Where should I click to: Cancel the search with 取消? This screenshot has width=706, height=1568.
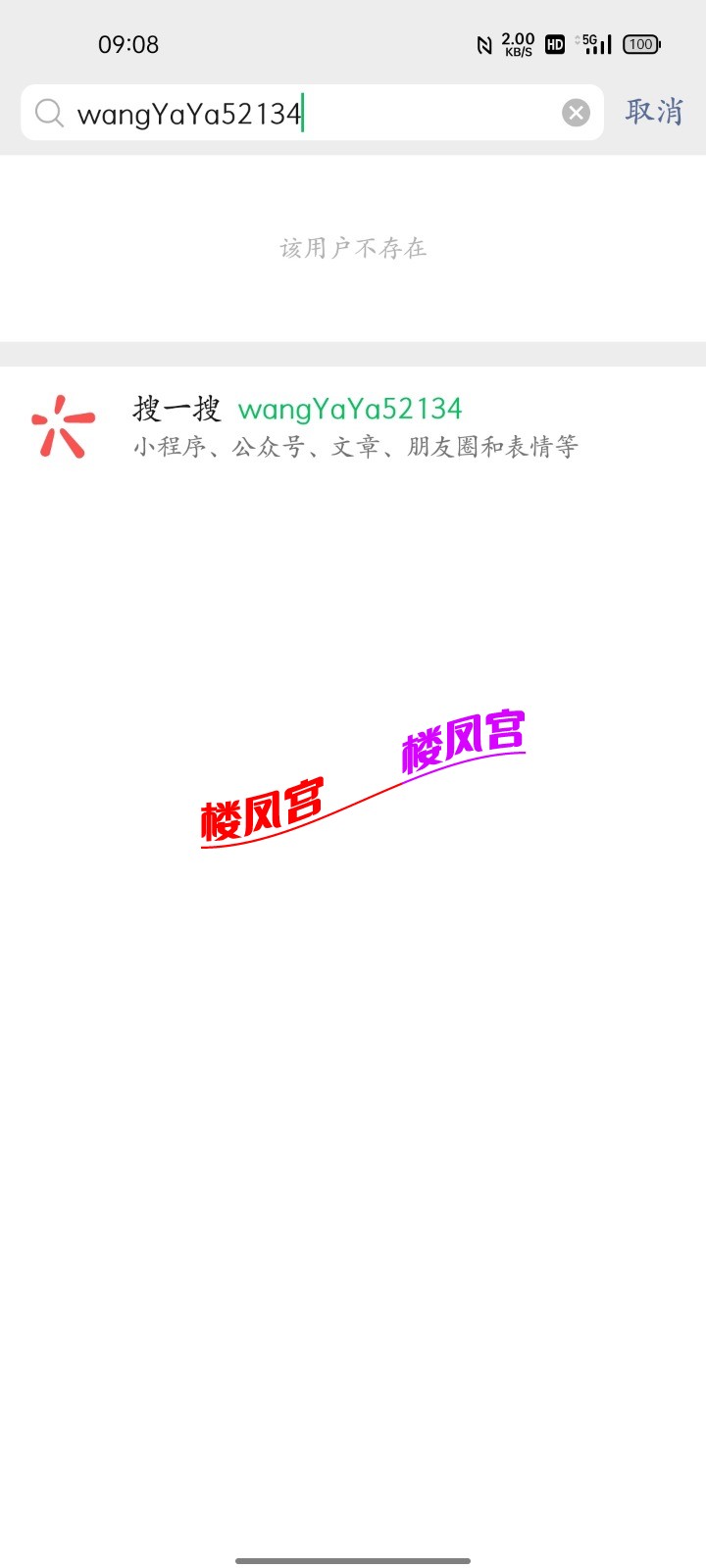(654, 112)
